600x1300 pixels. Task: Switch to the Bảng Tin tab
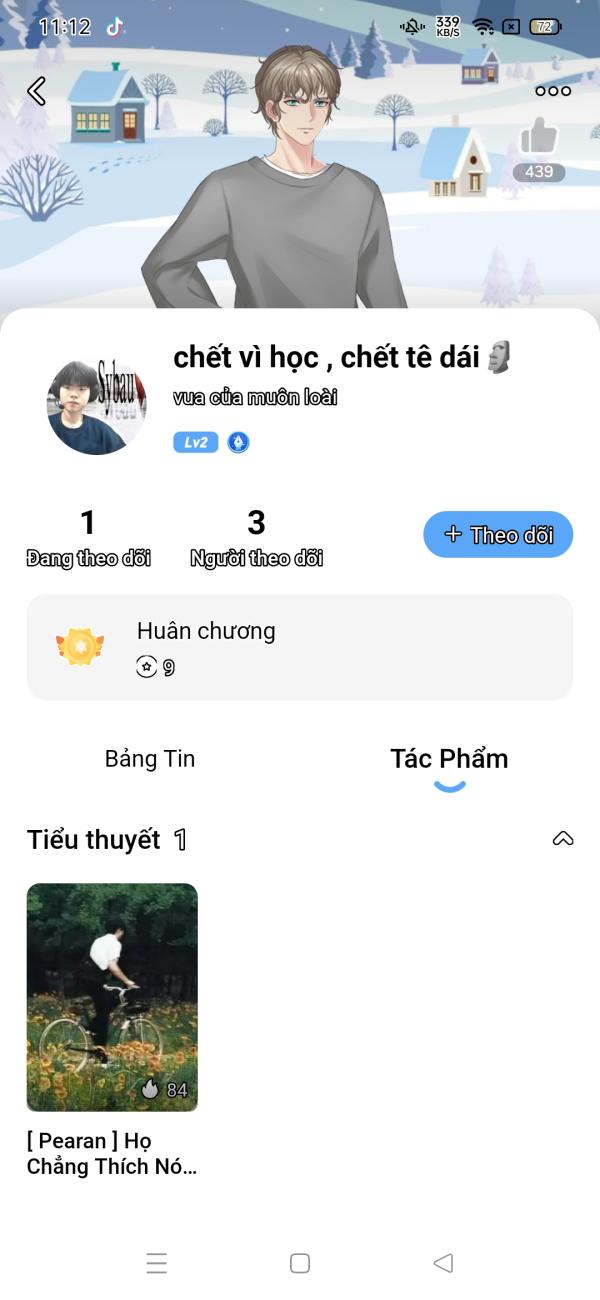coord(150,759)
